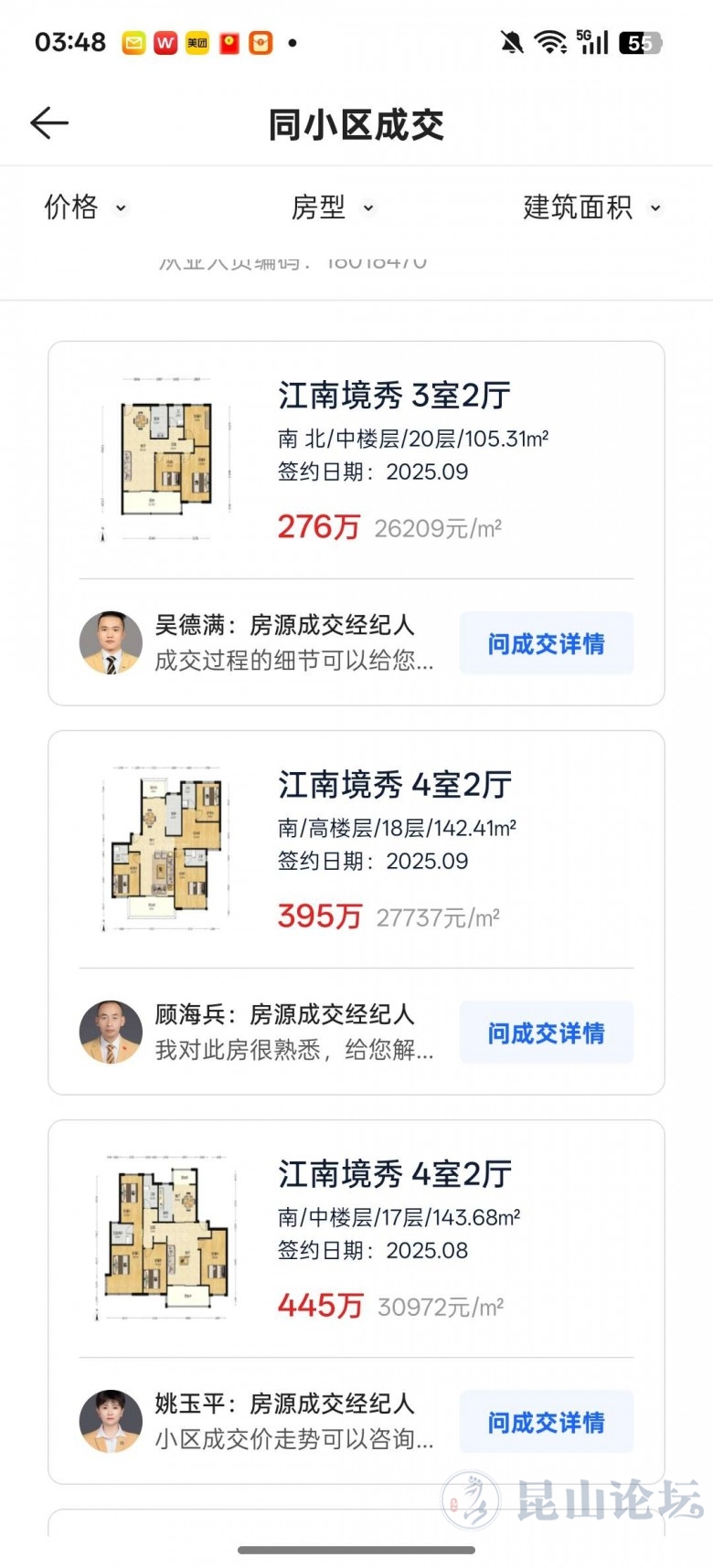The height and width of the screenshot is (1568, 713).
Task: Open the 房型 filter dropdown
Action: click(332, 208)
